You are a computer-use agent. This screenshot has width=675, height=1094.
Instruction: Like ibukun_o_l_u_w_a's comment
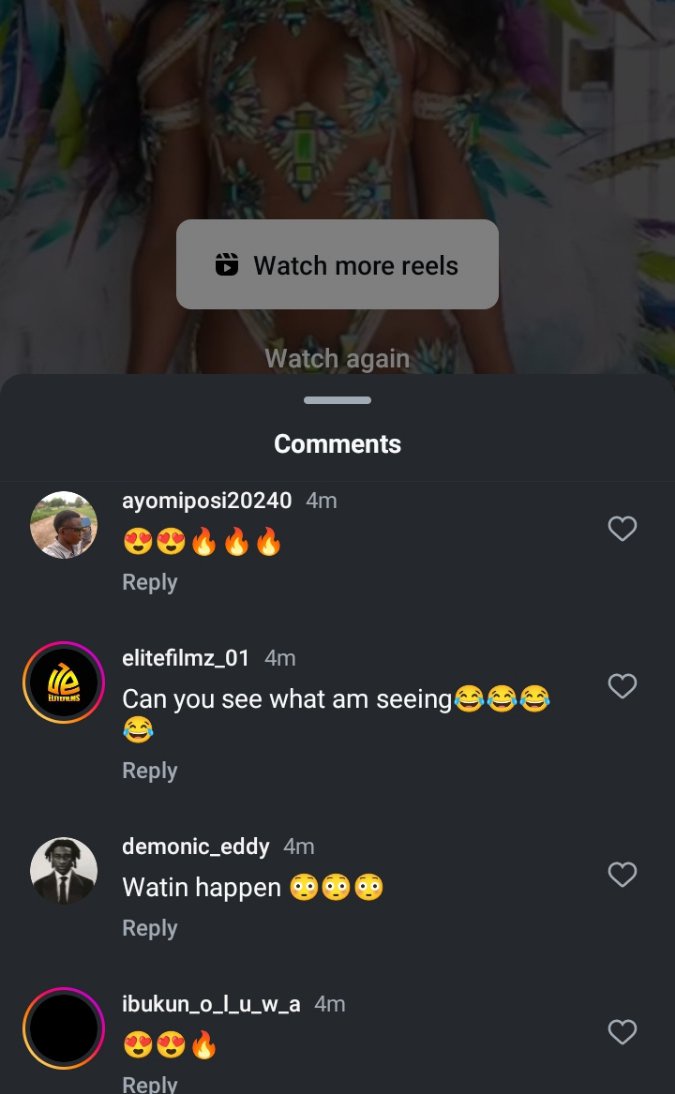tap(622, 1032)
